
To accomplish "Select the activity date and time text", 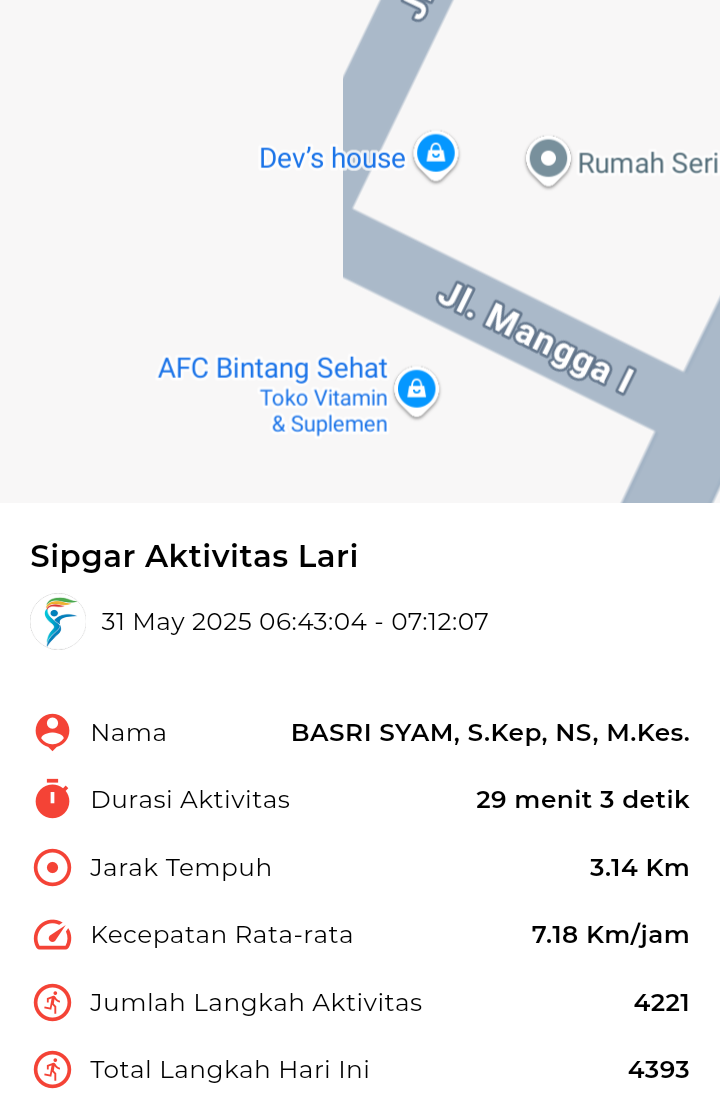I will (x=293, y=621).
